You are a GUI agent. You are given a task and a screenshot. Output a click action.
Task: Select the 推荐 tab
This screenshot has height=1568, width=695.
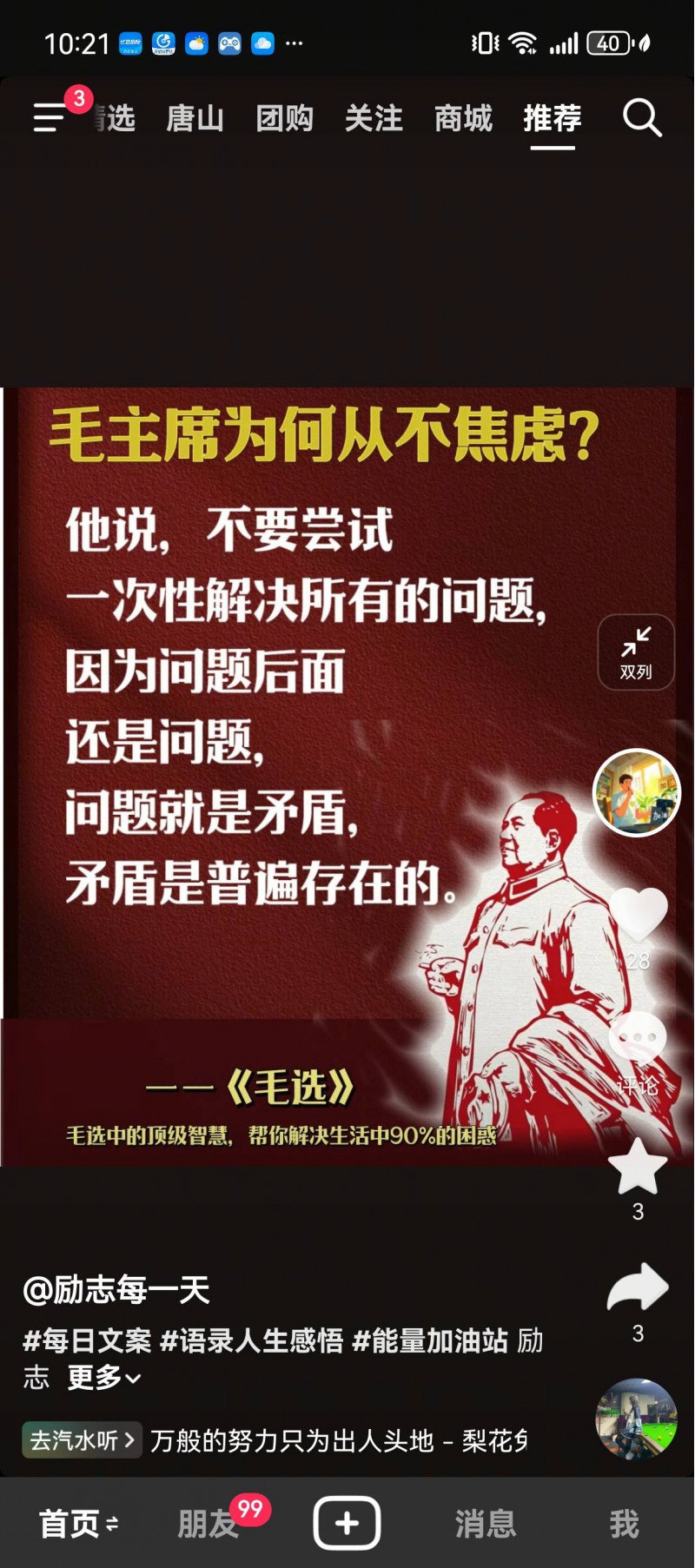[553, 118]
